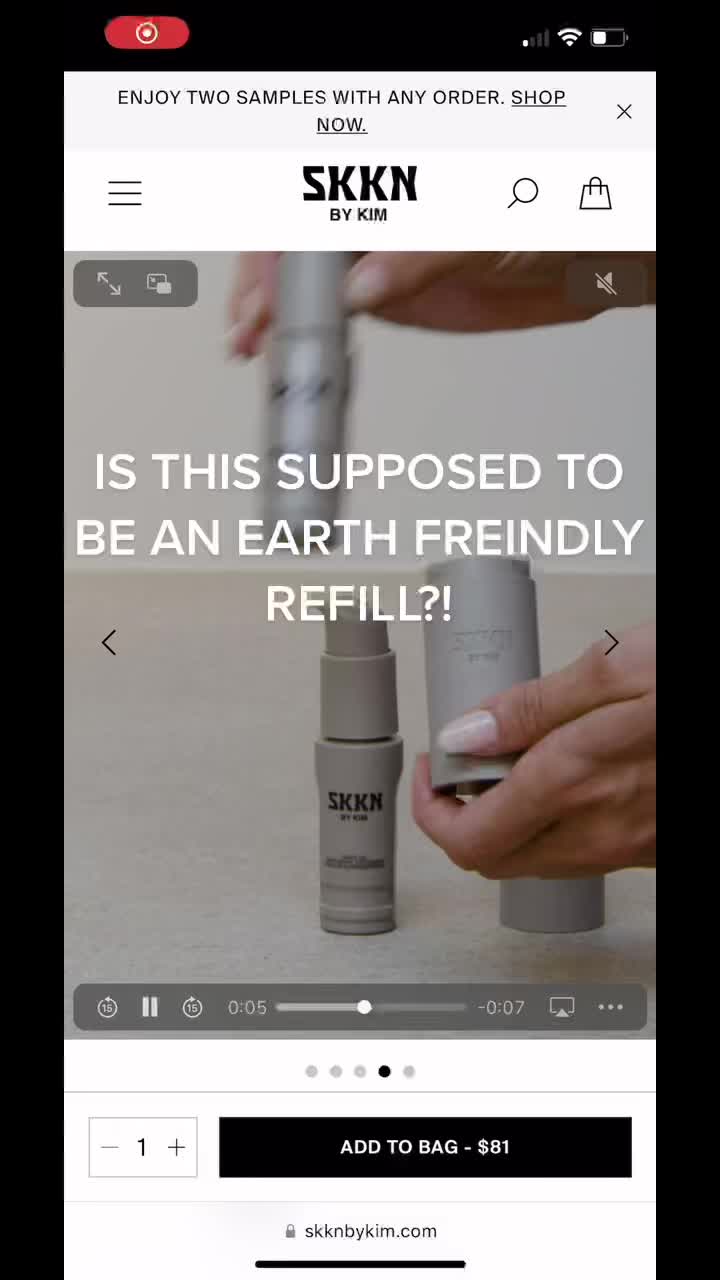Viewport: 720px width, 1280px height.
Task: Decrease the quantity by one
Action: point(110,1147)
